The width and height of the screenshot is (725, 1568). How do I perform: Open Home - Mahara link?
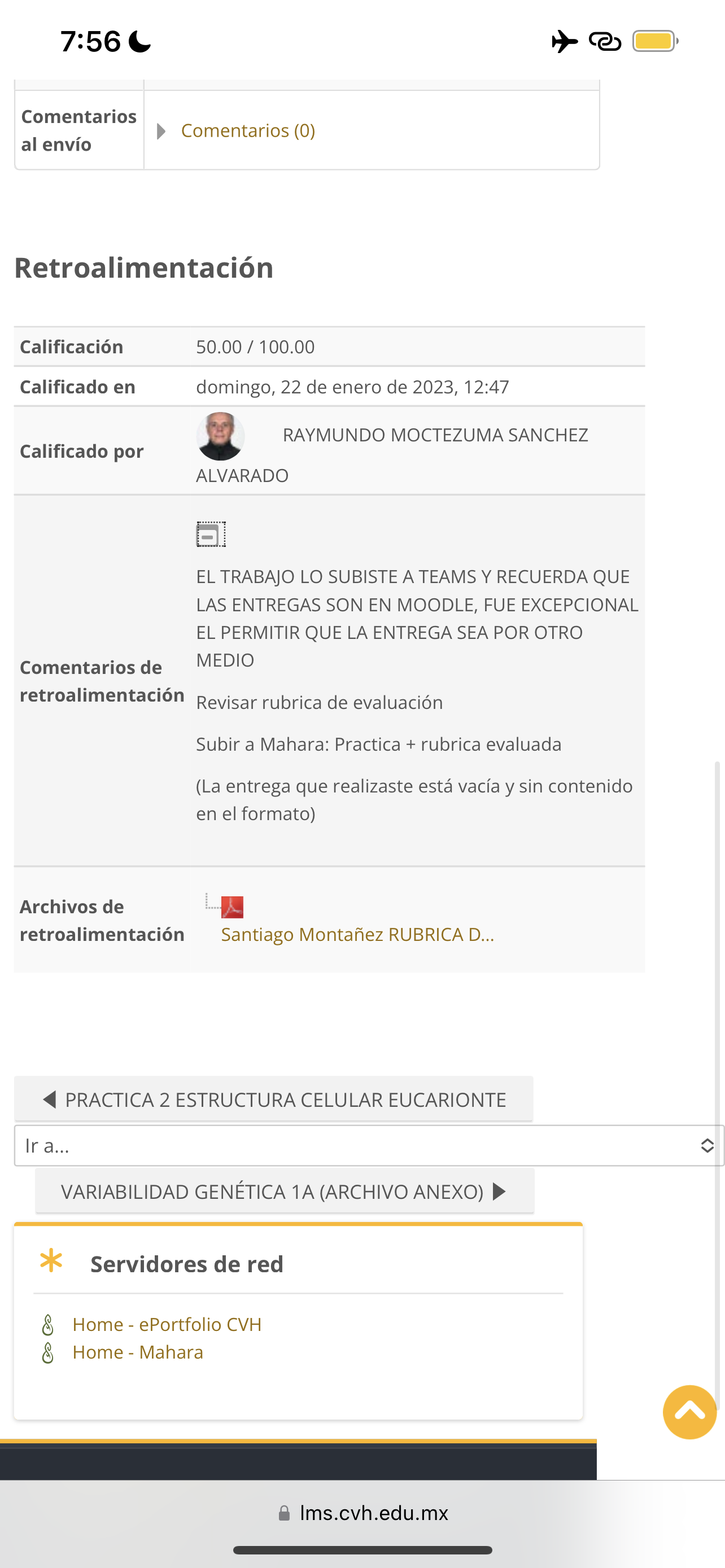tap(138, 1352)
